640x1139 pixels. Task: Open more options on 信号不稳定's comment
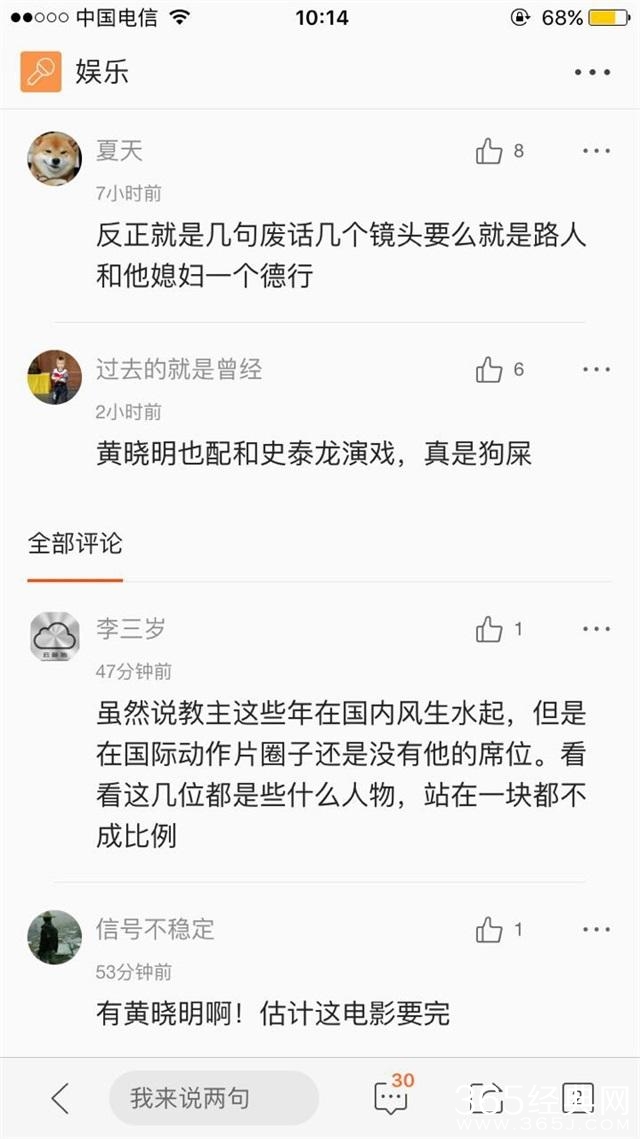[x=596, y=930]
